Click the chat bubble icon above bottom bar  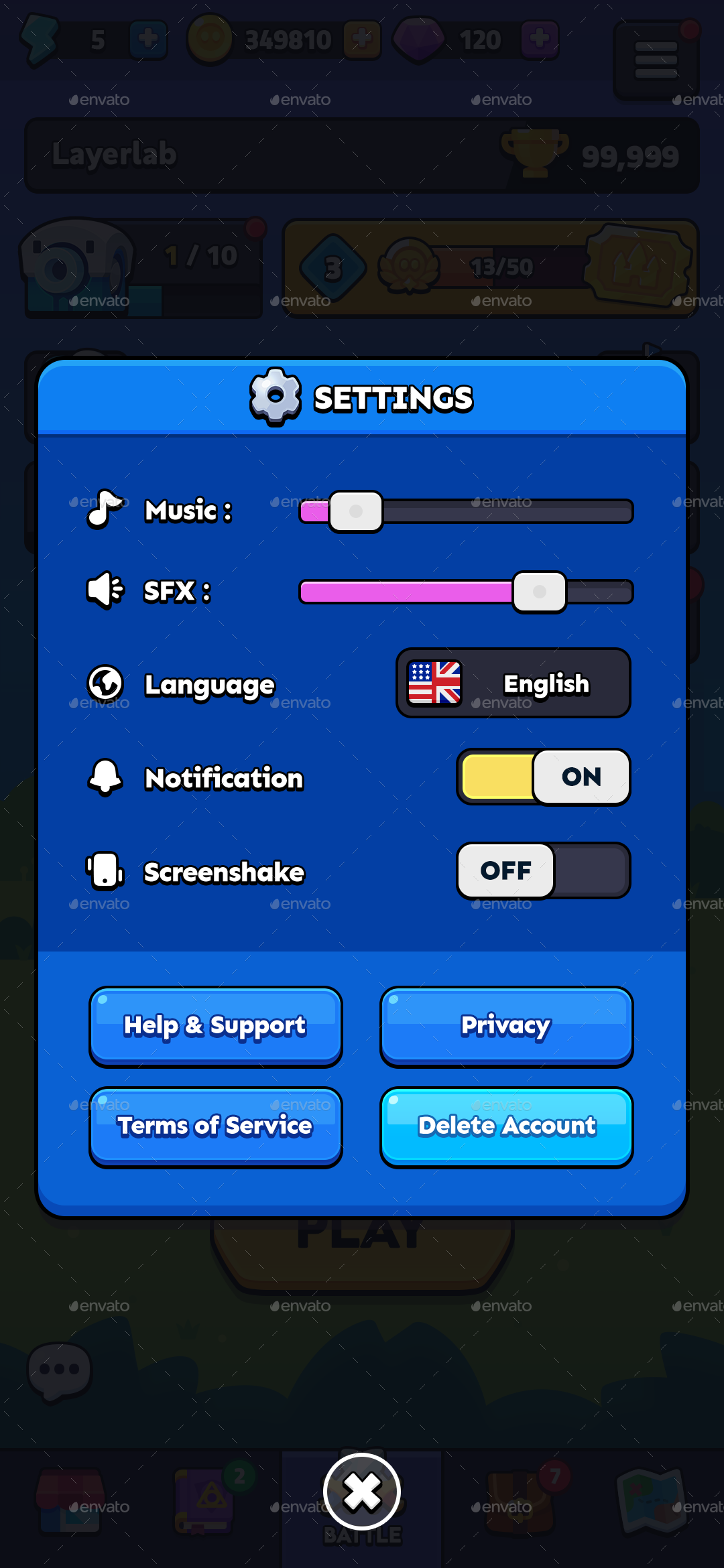click(x=59, y=1372)
